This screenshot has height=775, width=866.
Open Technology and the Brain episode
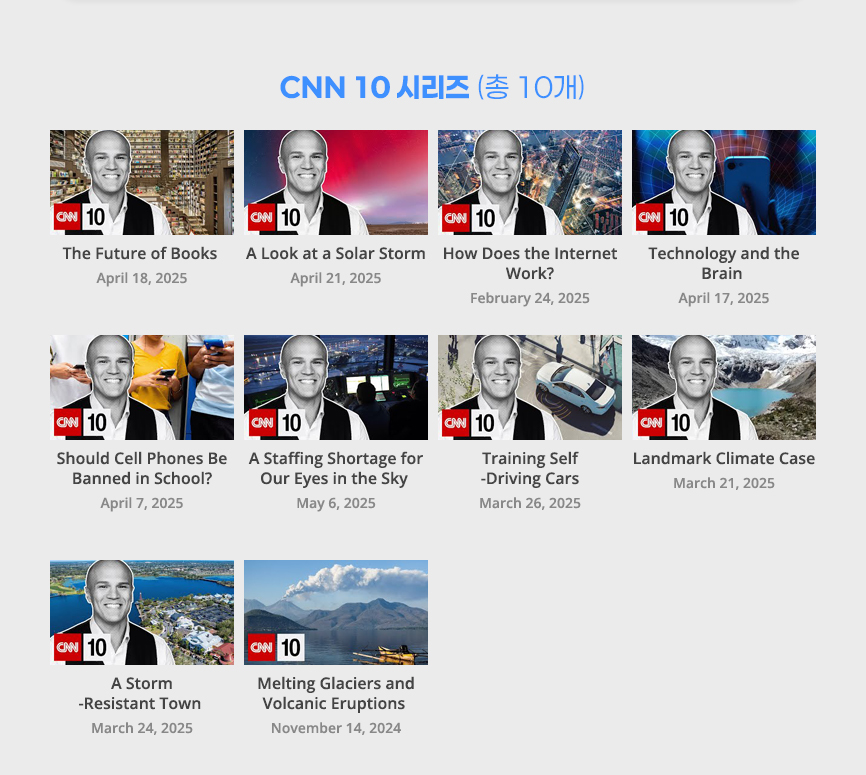pyautogui.click(x=724, y=183)
